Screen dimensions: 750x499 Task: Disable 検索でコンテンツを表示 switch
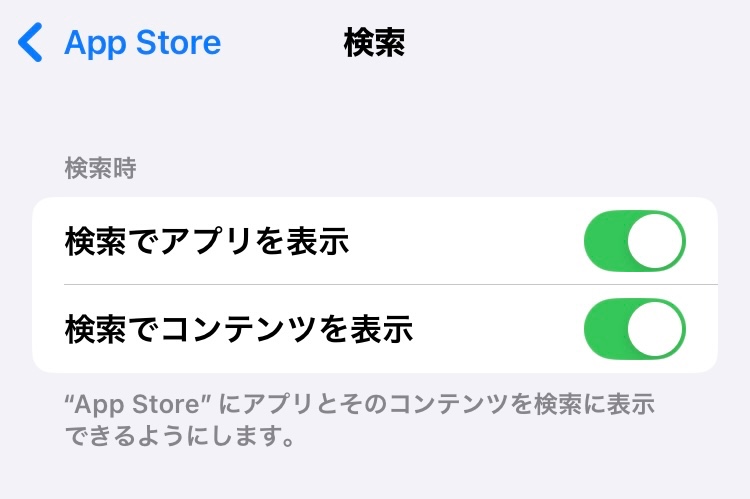pyautogui.click(x=634, y=329)
